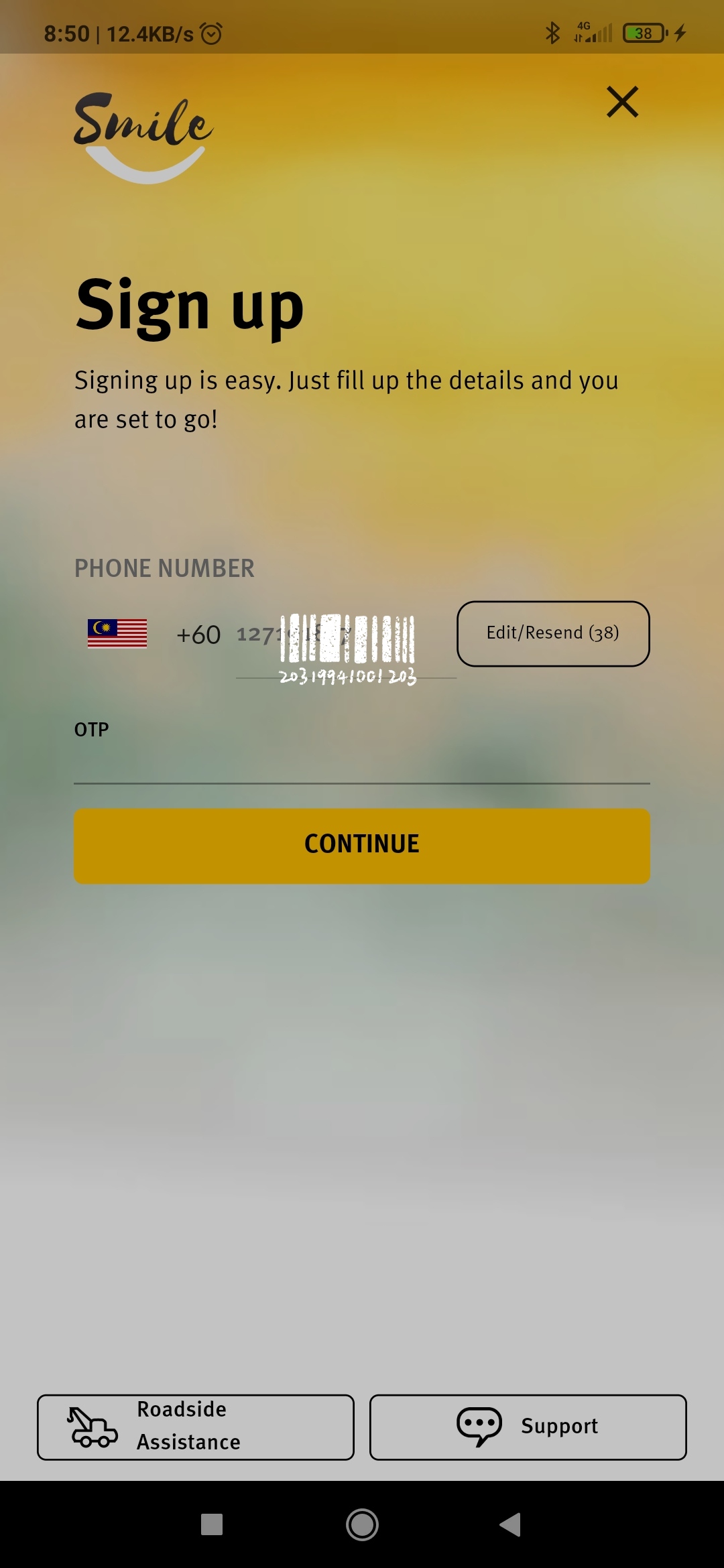The image size is (724, 1568).
Task: Tap the Edit/Resend button
Action: coord(553,633)
